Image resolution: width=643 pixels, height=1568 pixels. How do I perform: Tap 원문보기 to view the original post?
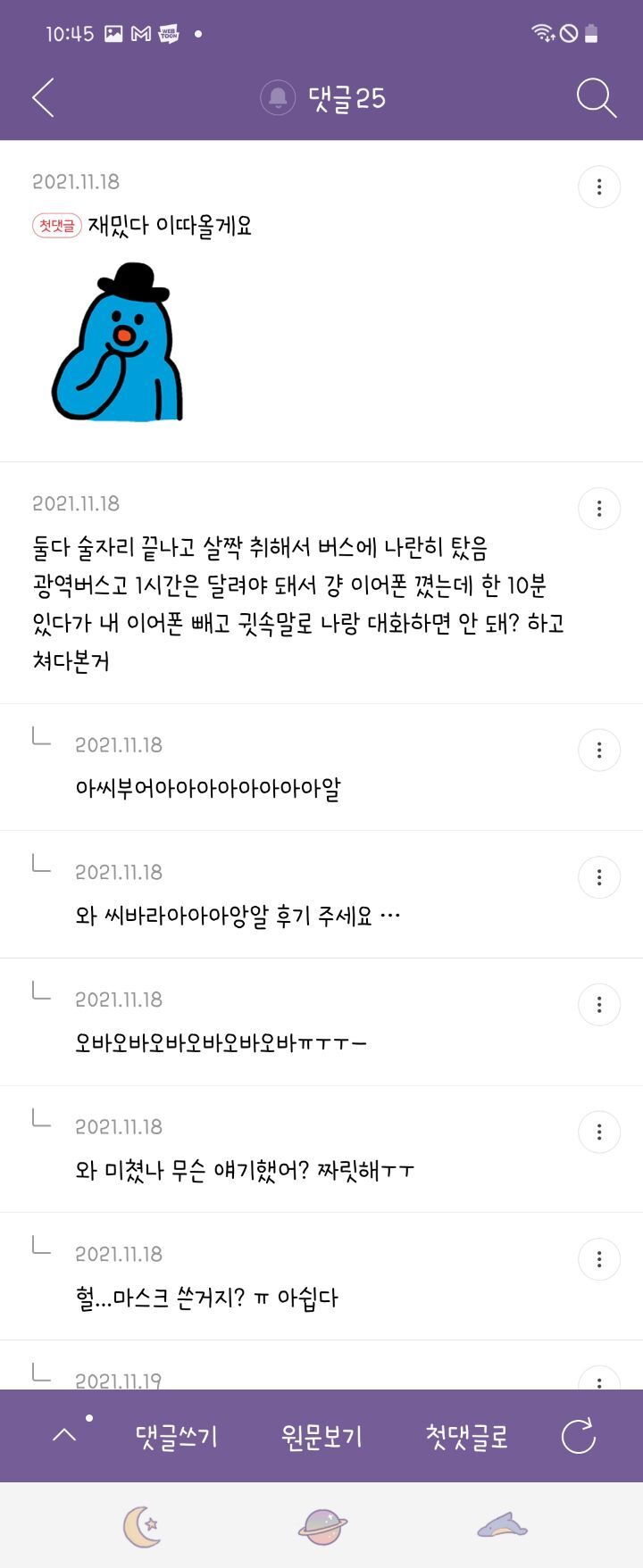click(321, 1437)
